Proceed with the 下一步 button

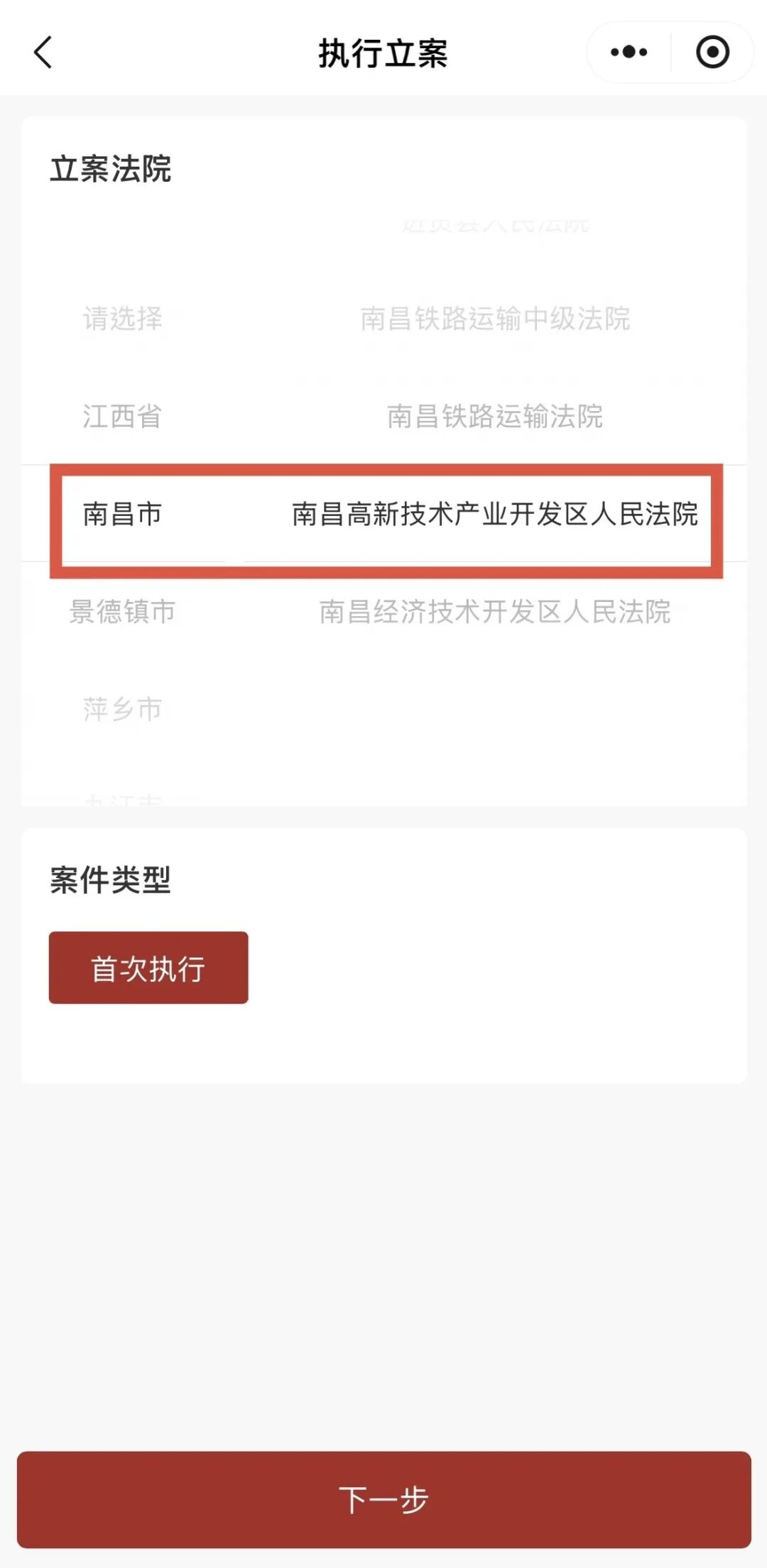click(x=383, y=1499)
